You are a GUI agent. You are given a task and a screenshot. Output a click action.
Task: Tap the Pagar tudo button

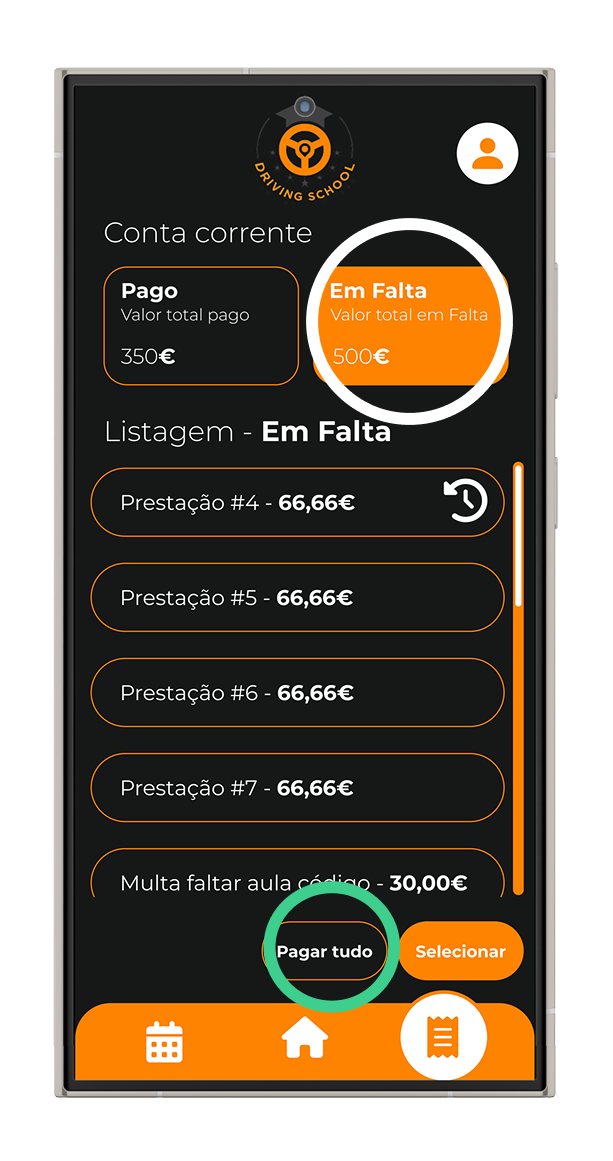(324, 951)
